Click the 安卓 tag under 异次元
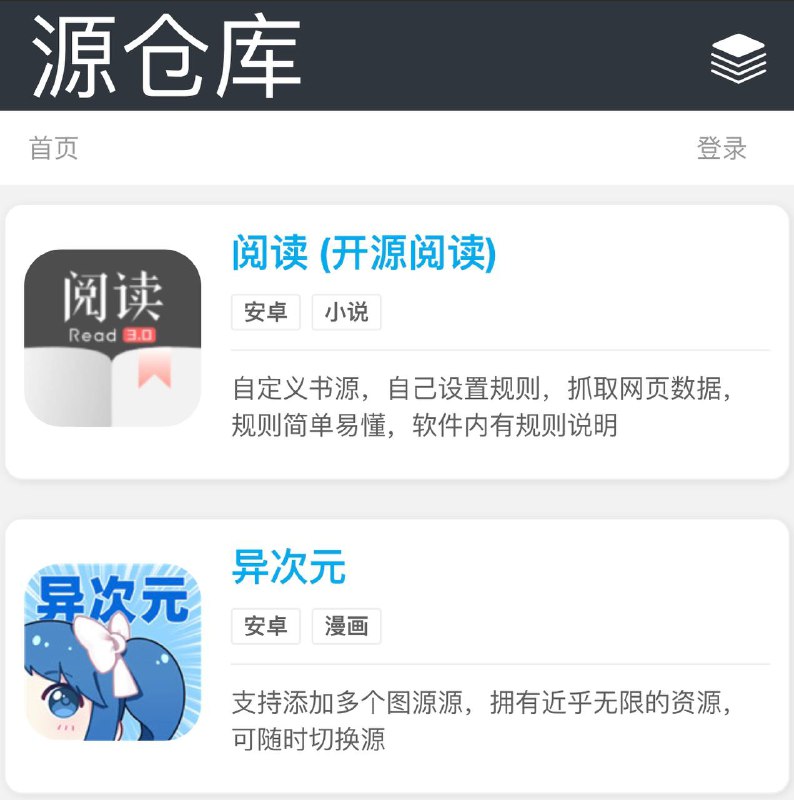 265,628
